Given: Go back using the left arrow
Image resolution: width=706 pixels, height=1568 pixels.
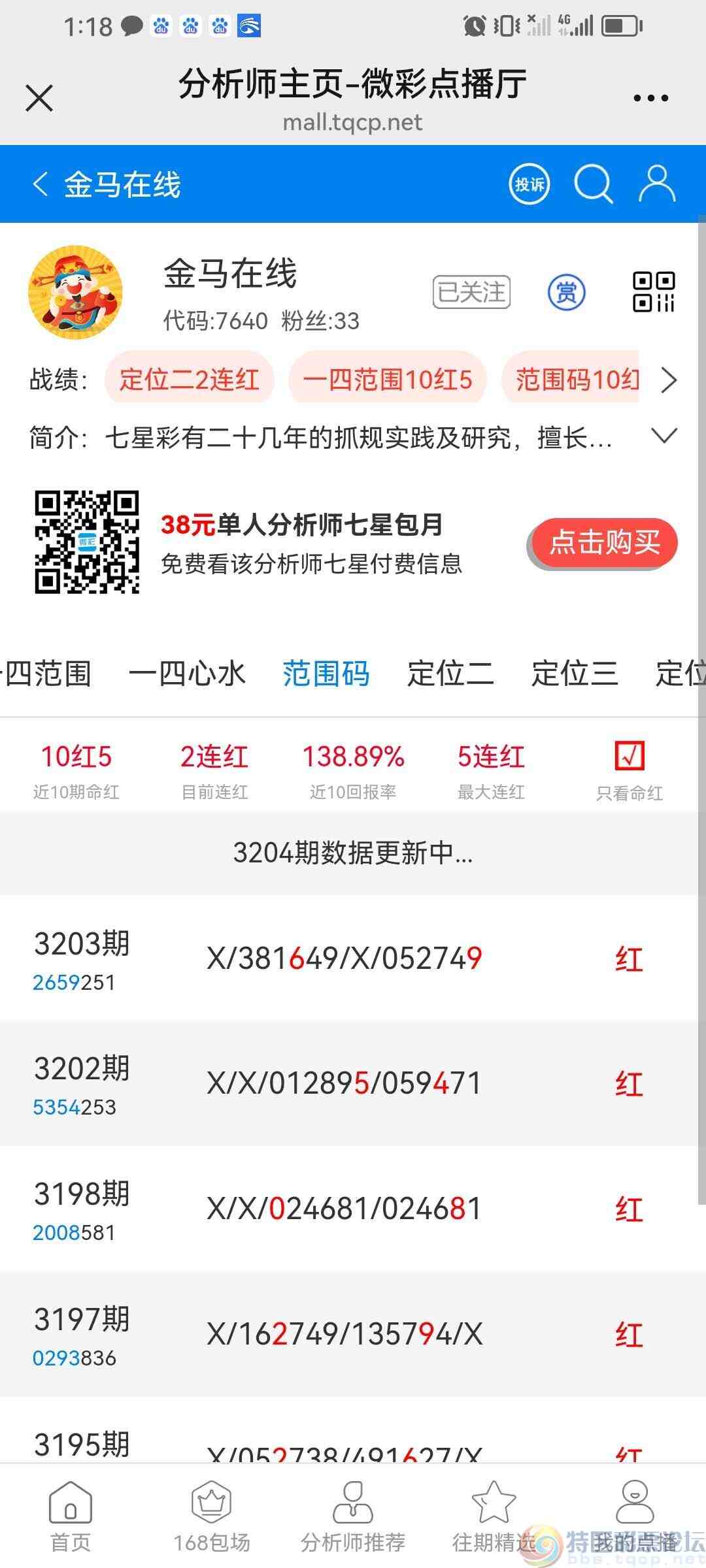Looking at the screenshot, I should [41, 184].
